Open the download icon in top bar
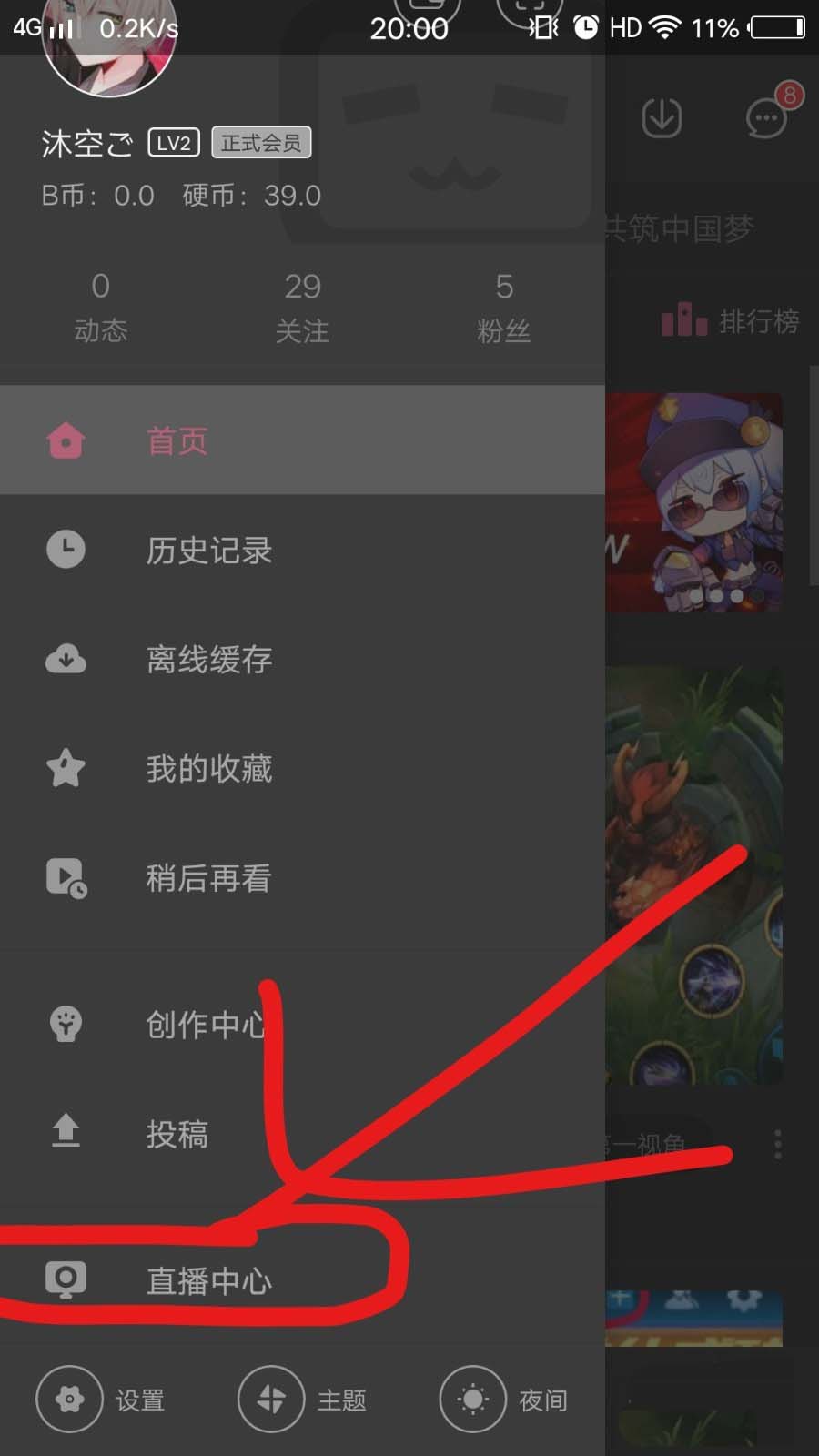This screenshot has width=819, height=1456. click(662, 117)
